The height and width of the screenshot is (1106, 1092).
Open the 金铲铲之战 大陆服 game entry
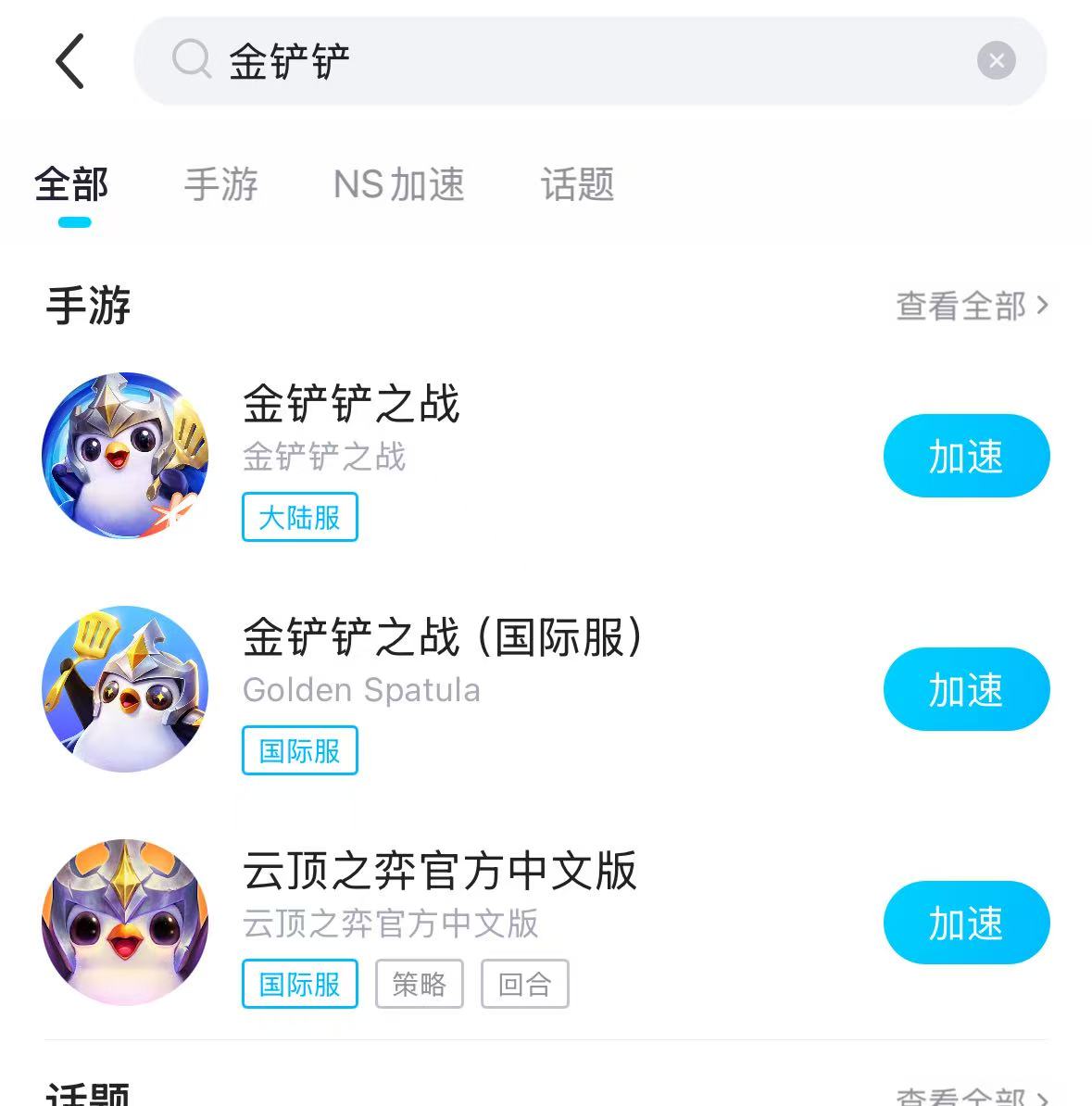click(352, 405)
